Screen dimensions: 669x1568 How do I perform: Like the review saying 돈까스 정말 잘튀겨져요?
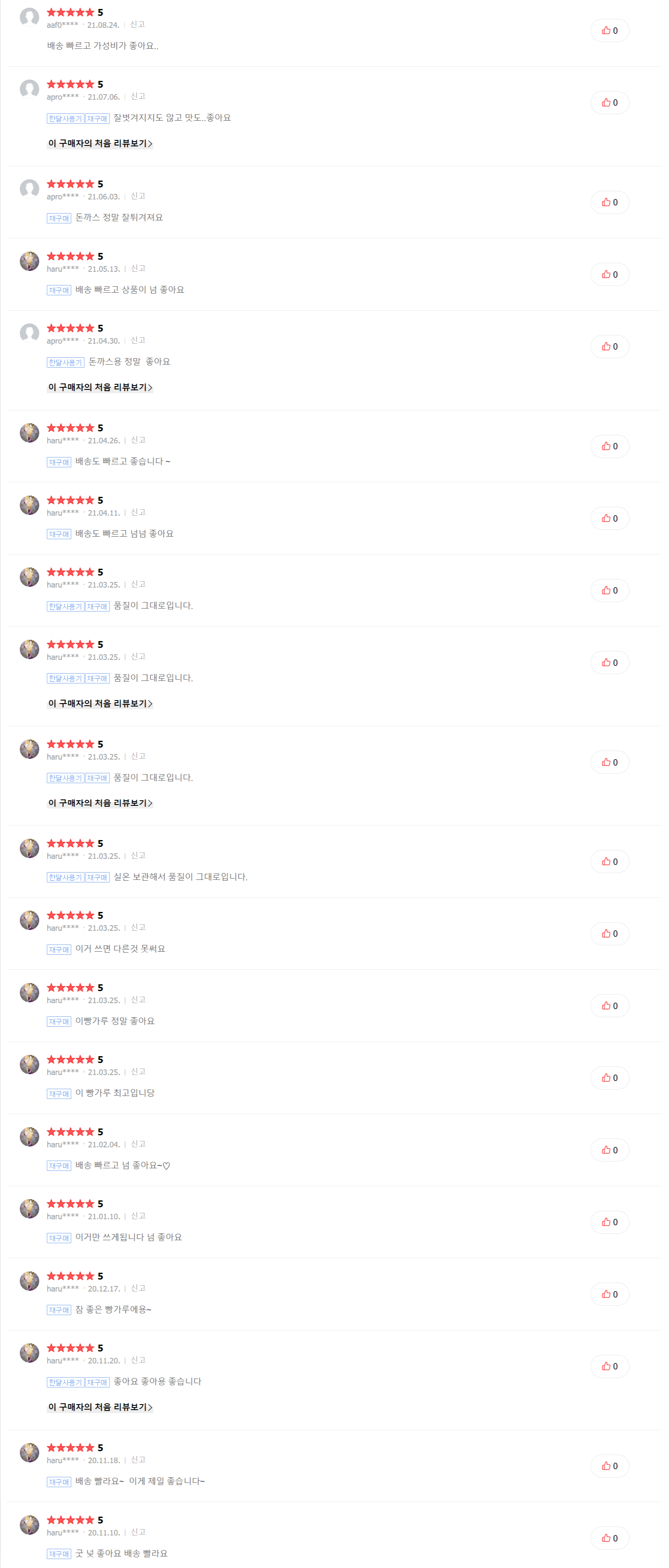[x=610, y=203]
